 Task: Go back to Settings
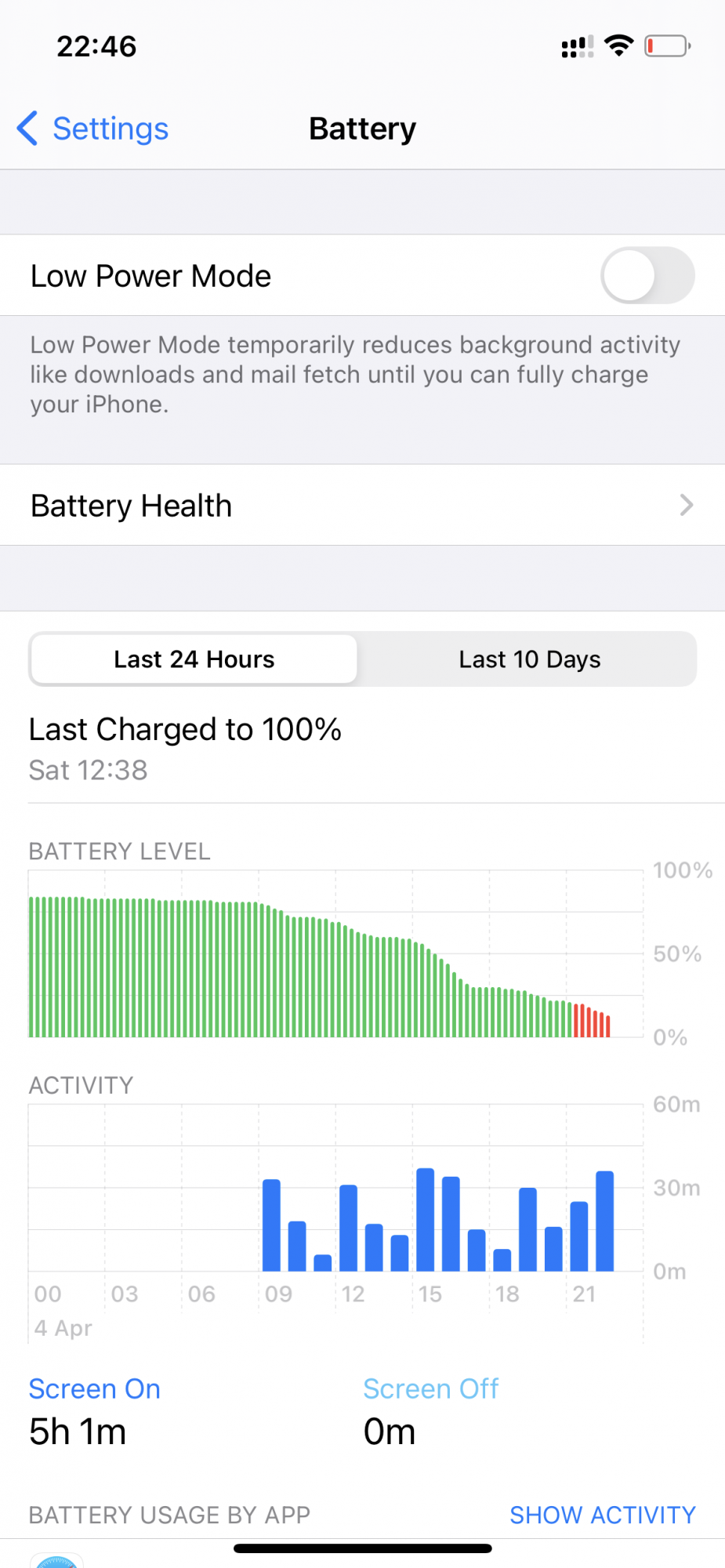point(92,129)
